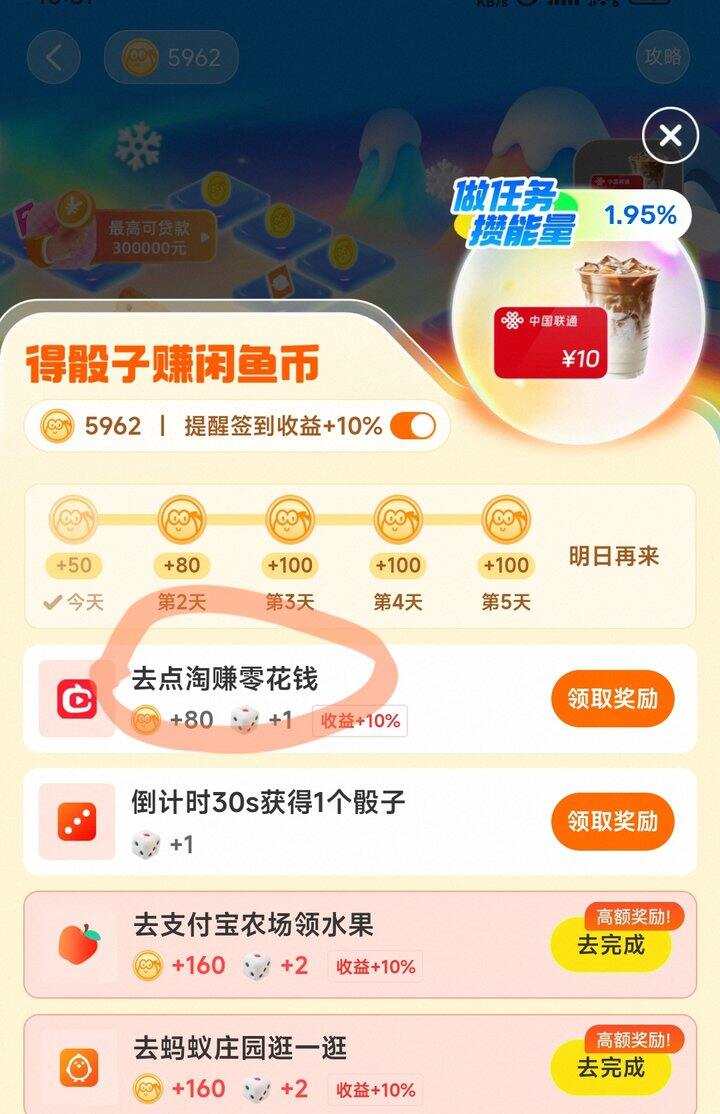Tap 去完成 for 去蚂蚁庄园逛一逛

pyautogui.click(x=611, y=1068)
